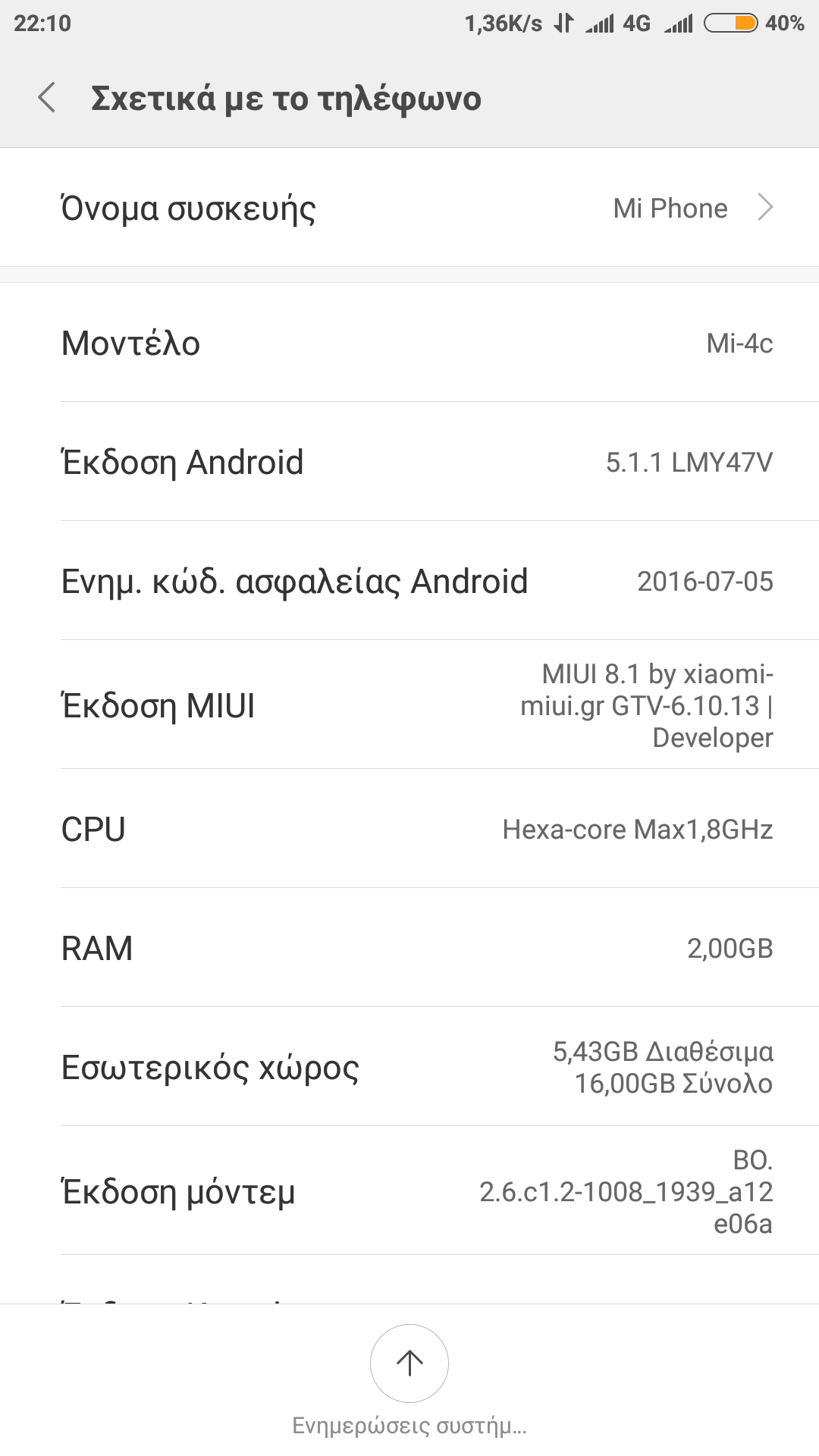Tap the Έκδοση MIUI row

[x=409, y=705]
